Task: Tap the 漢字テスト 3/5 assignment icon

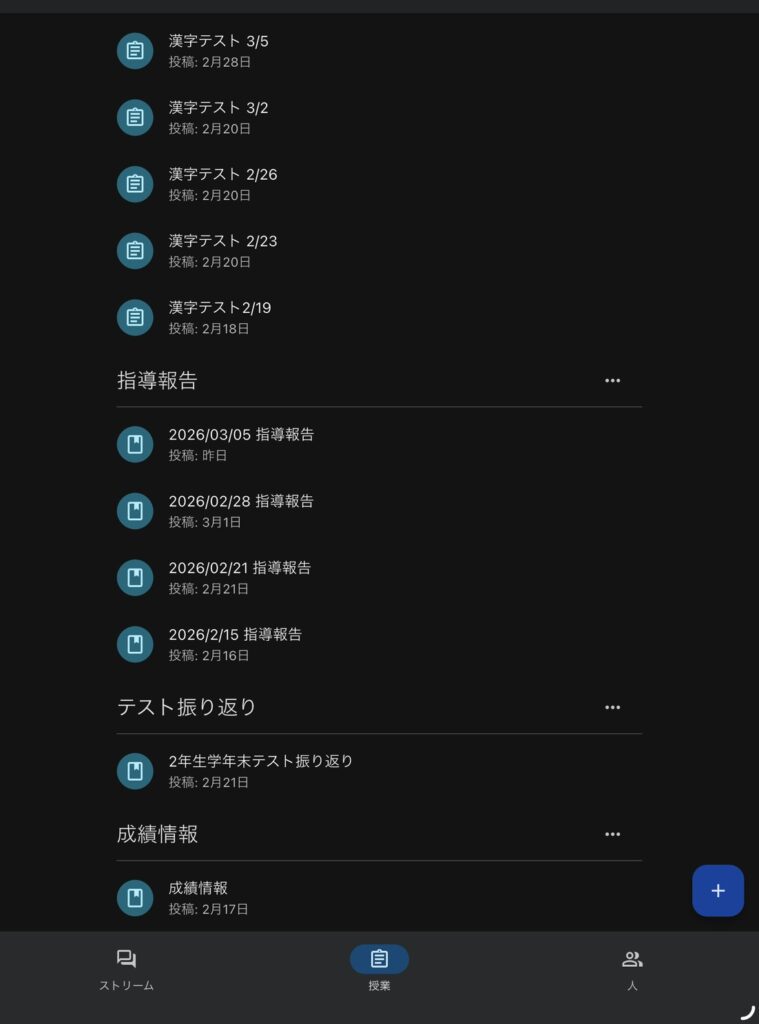Action: (x=135, y=51)
